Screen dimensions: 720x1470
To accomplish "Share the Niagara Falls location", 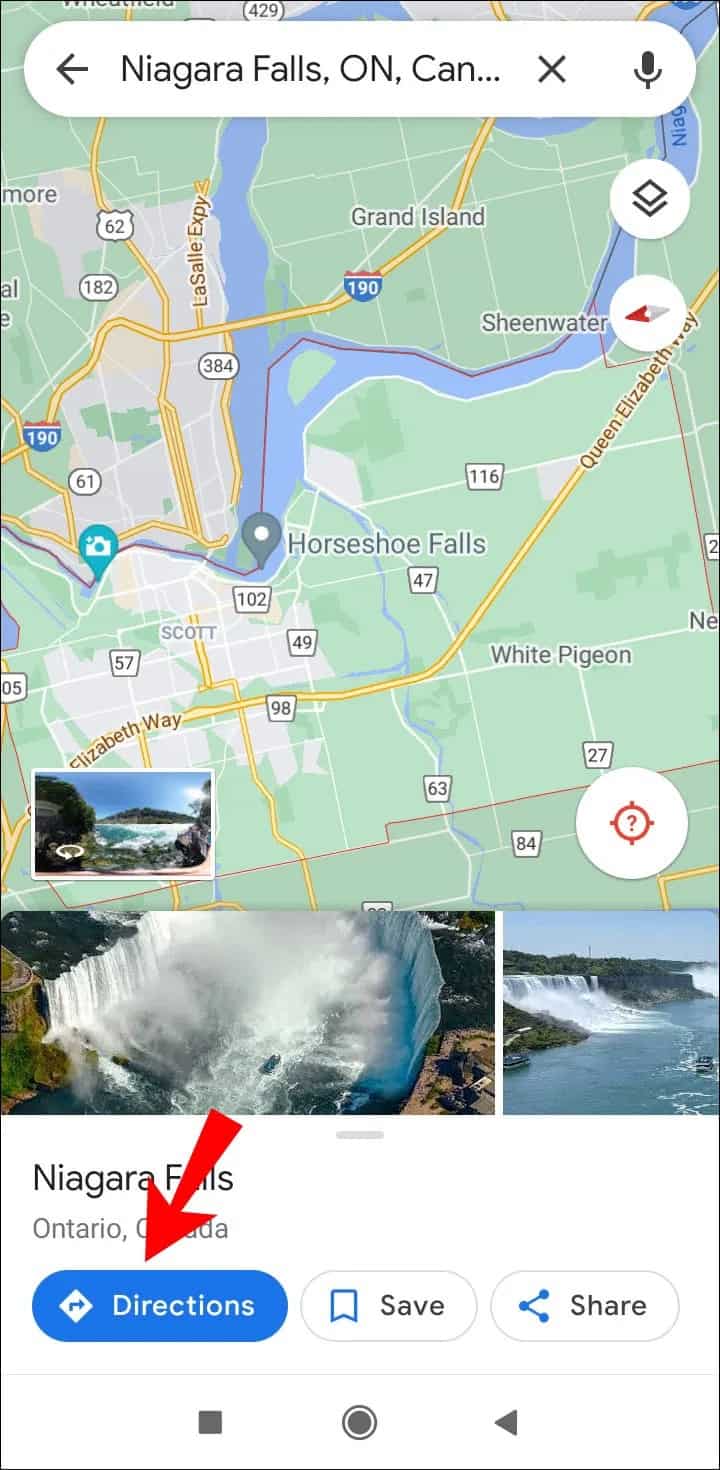I will pos(585,1305).
